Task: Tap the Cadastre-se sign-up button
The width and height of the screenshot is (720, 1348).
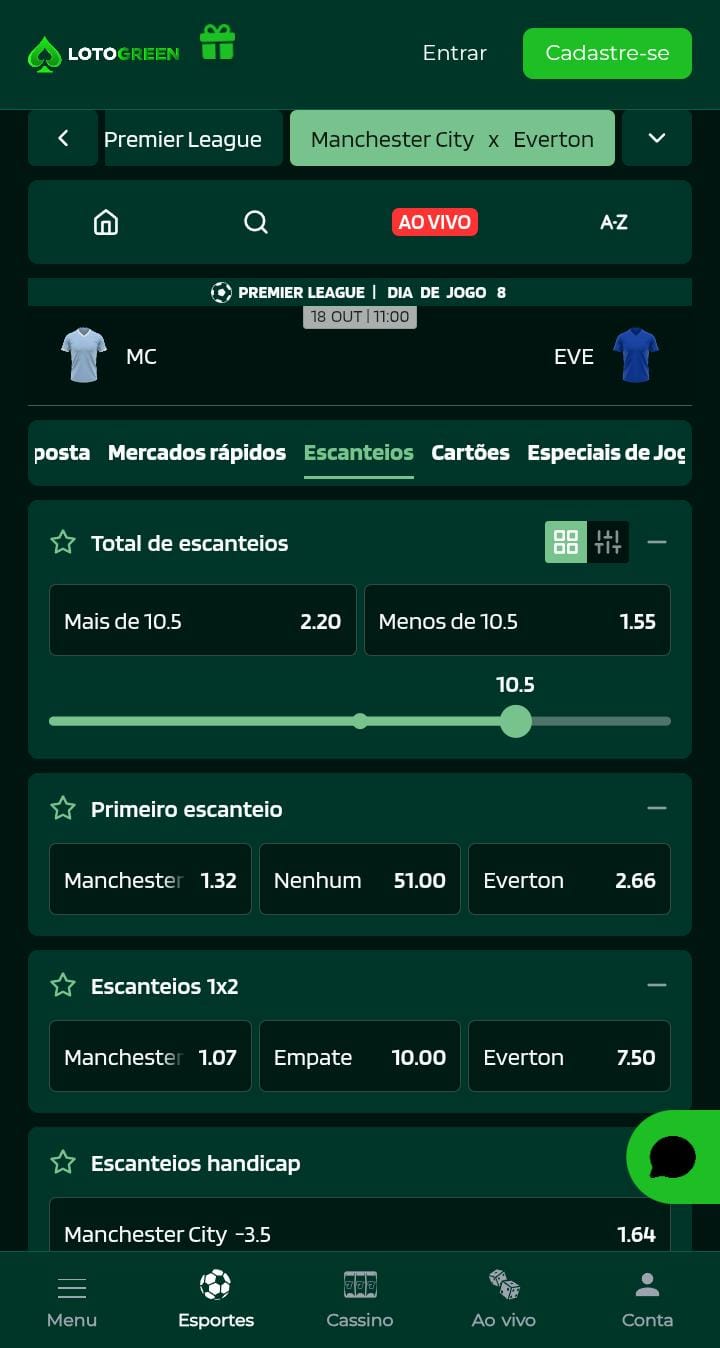Action: pos(607,53)
